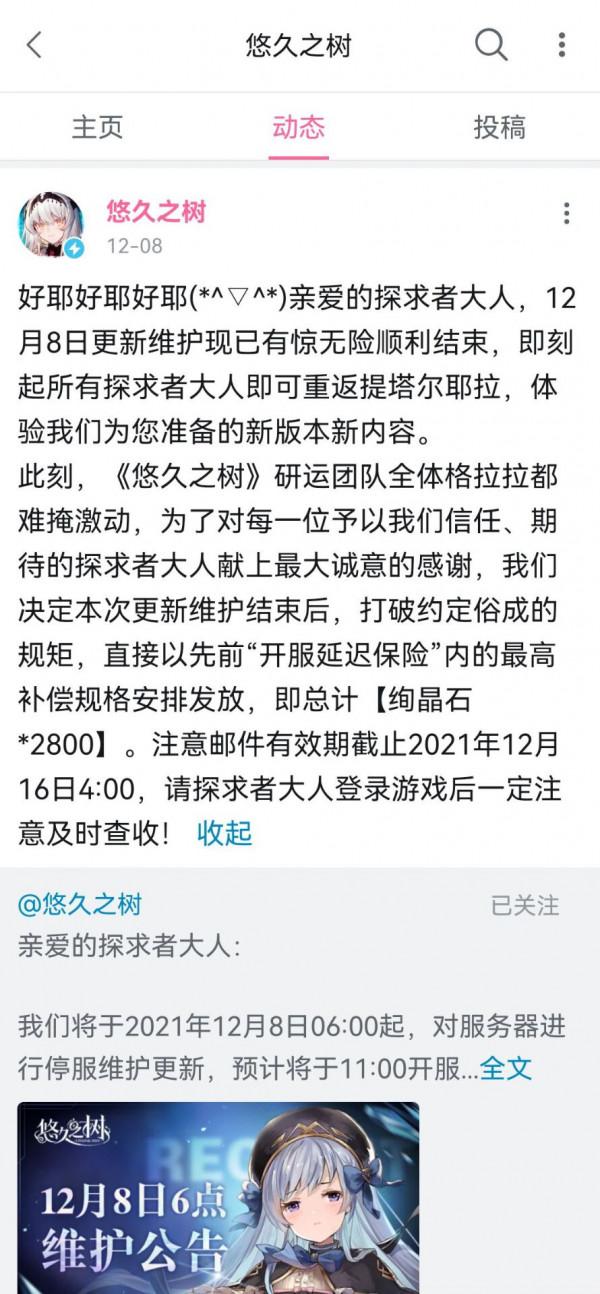Open the search magnifier icon

click(x=490, y=45)
